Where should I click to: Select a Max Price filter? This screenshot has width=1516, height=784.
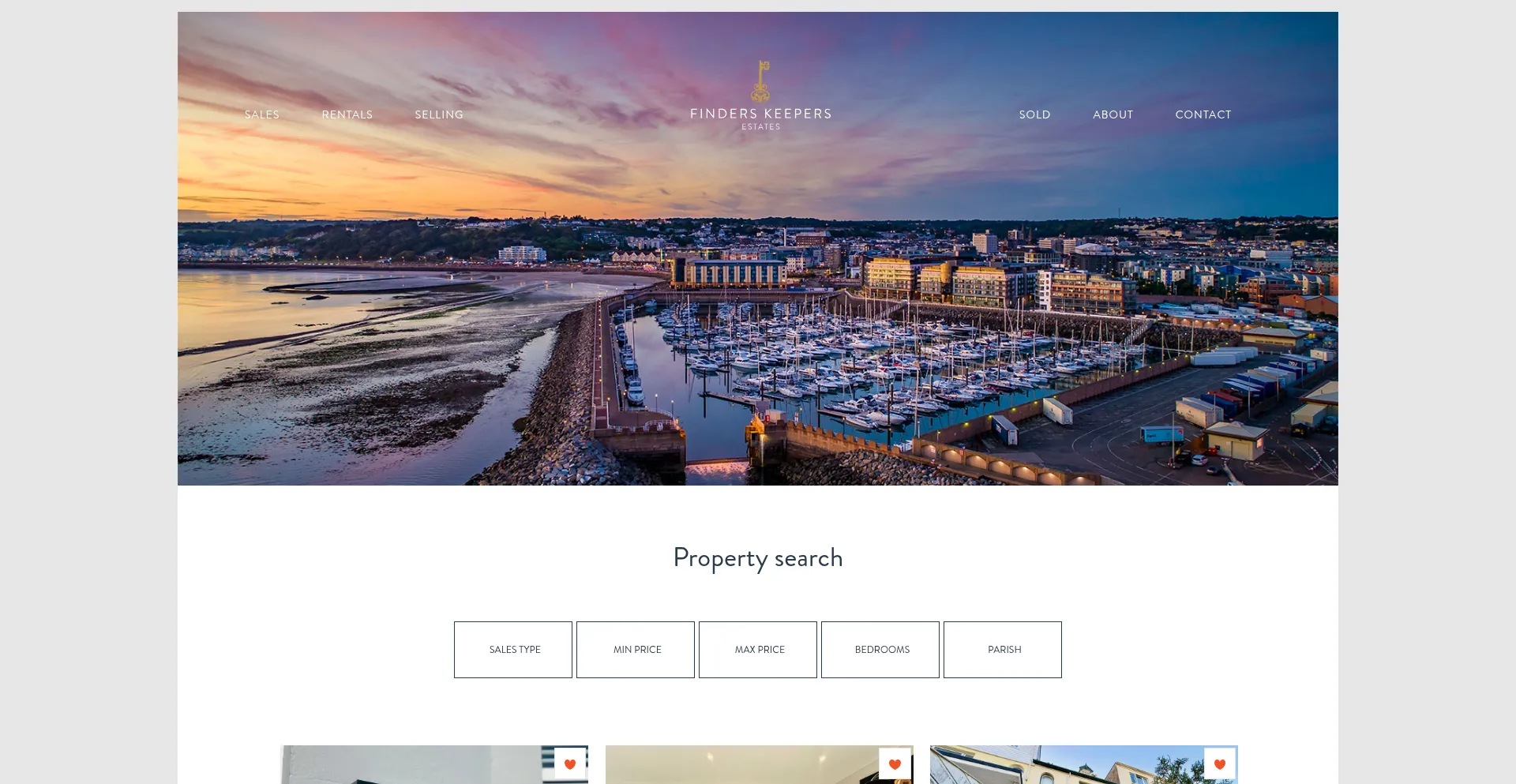758,650
